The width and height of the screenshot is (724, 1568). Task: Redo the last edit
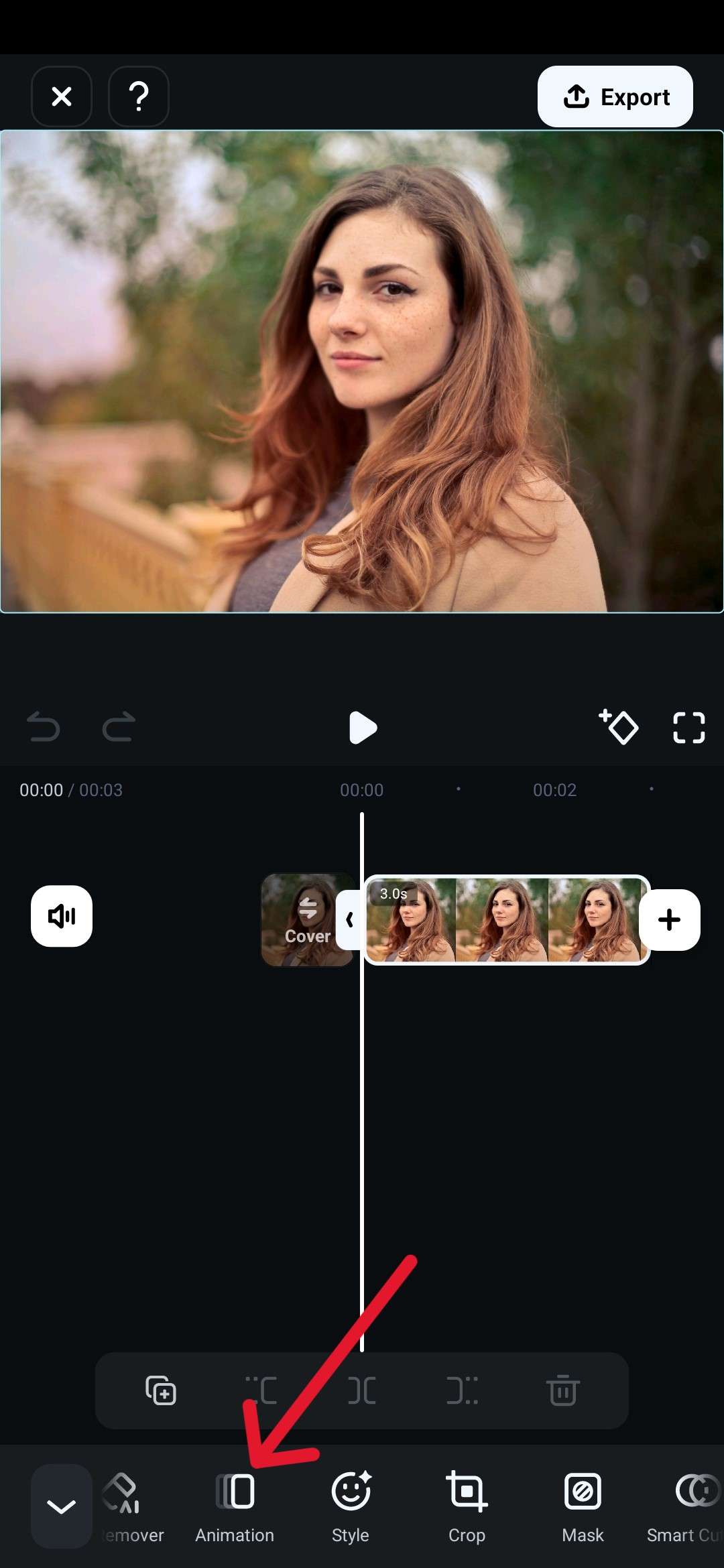click(119, 727)
